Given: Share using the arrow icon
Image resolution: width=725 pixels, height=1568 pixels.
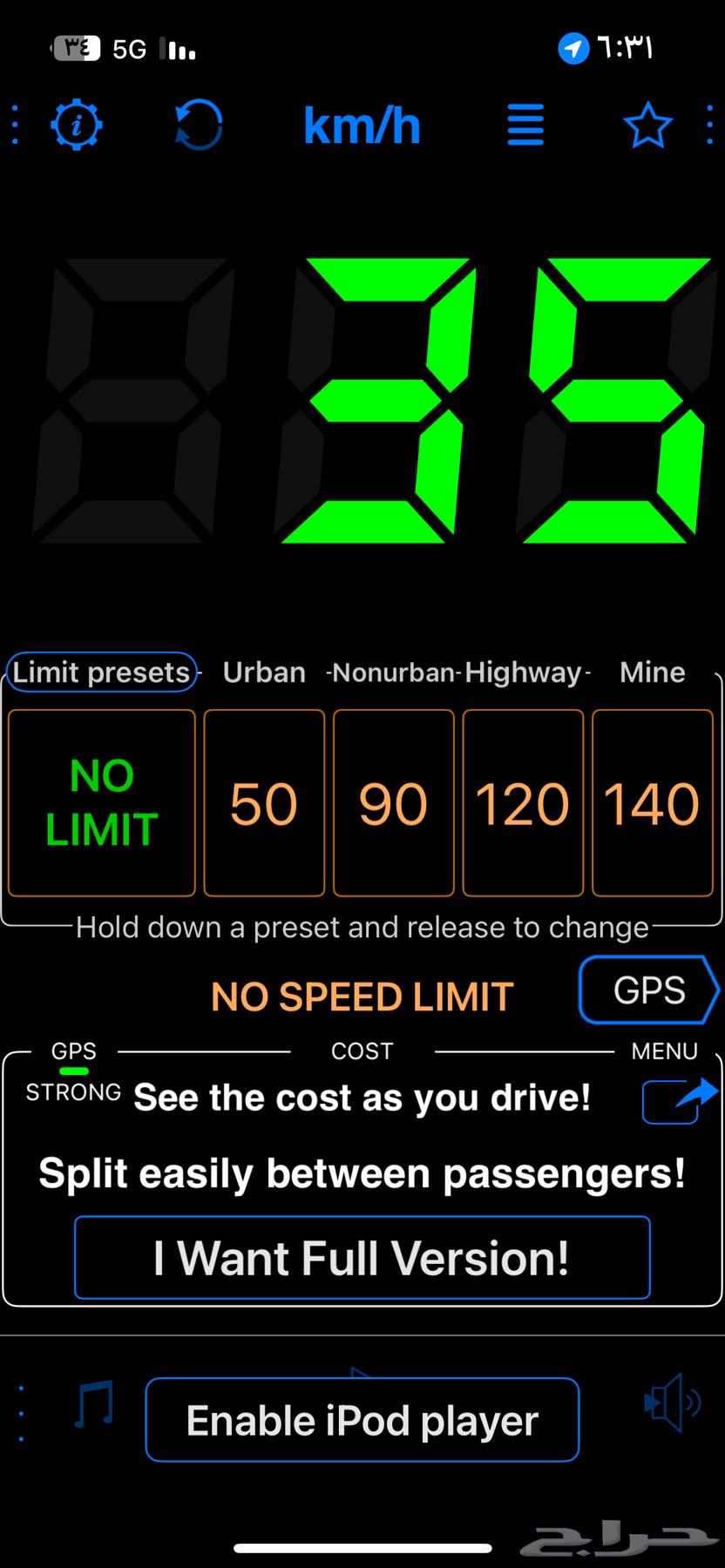Looking at the screenshot, I should pos(678,1099).
